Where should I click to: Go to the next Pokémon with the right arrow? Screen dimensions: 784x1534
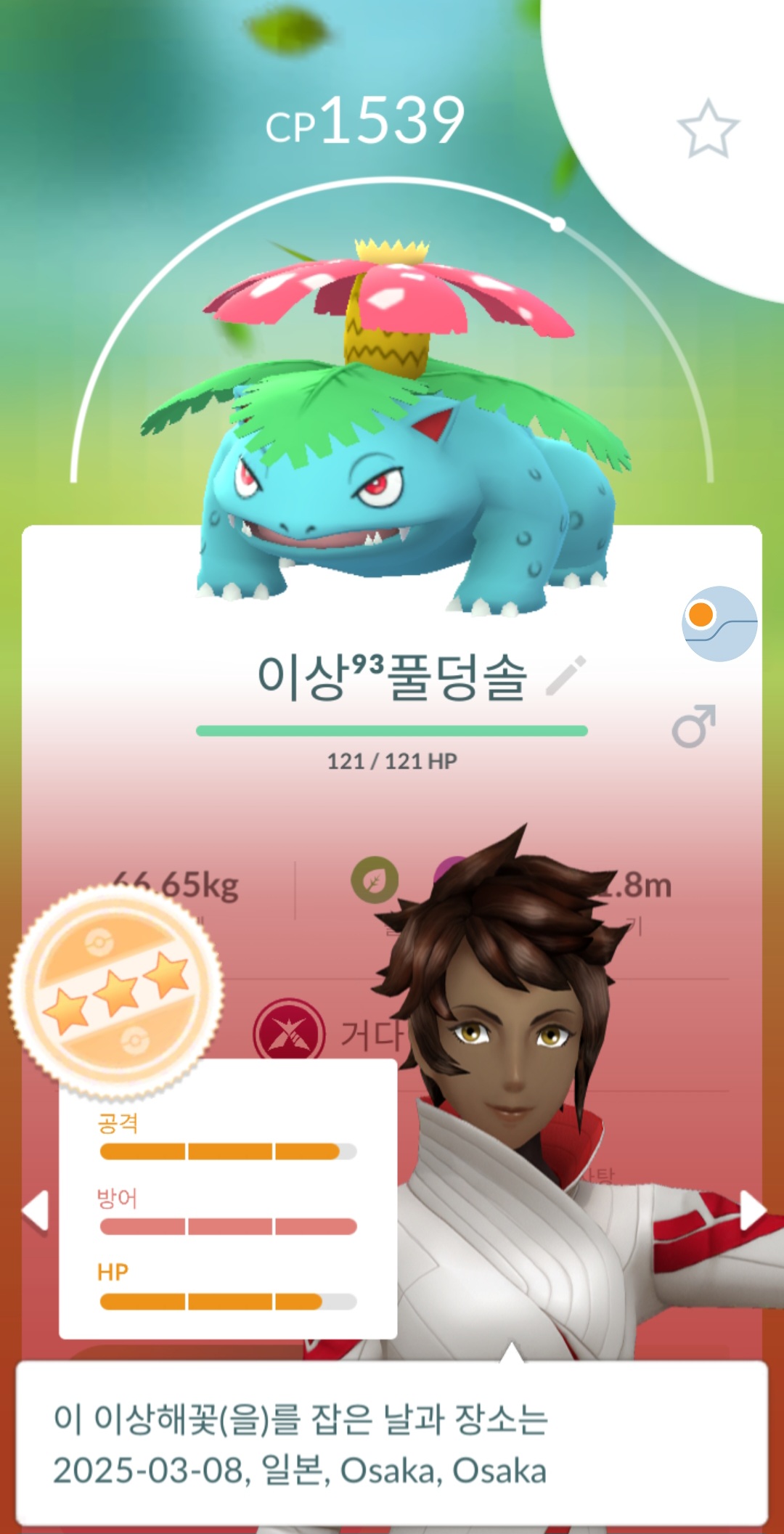point(751,1210)
